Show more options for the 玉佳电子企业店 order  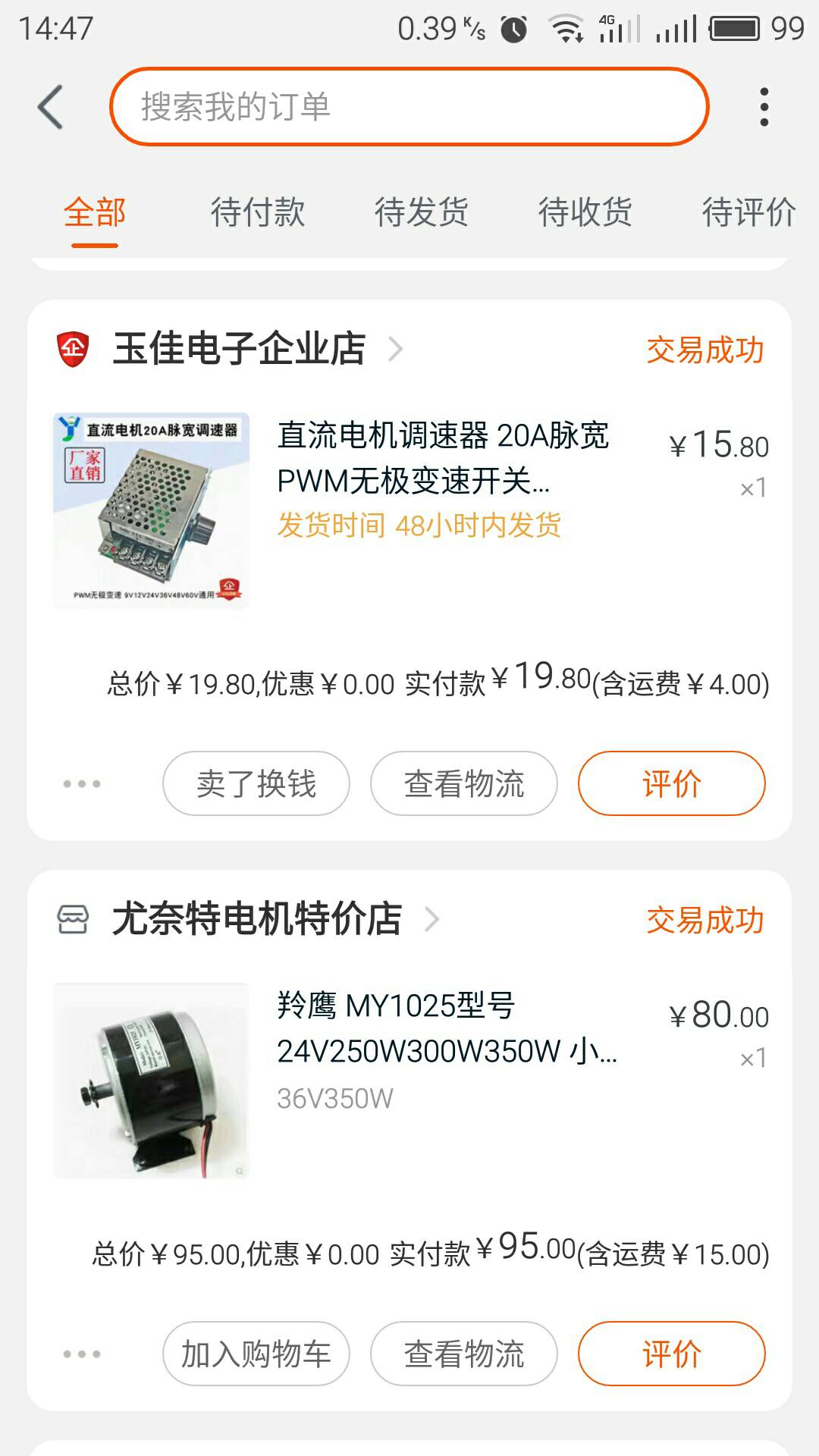point(82,783)
